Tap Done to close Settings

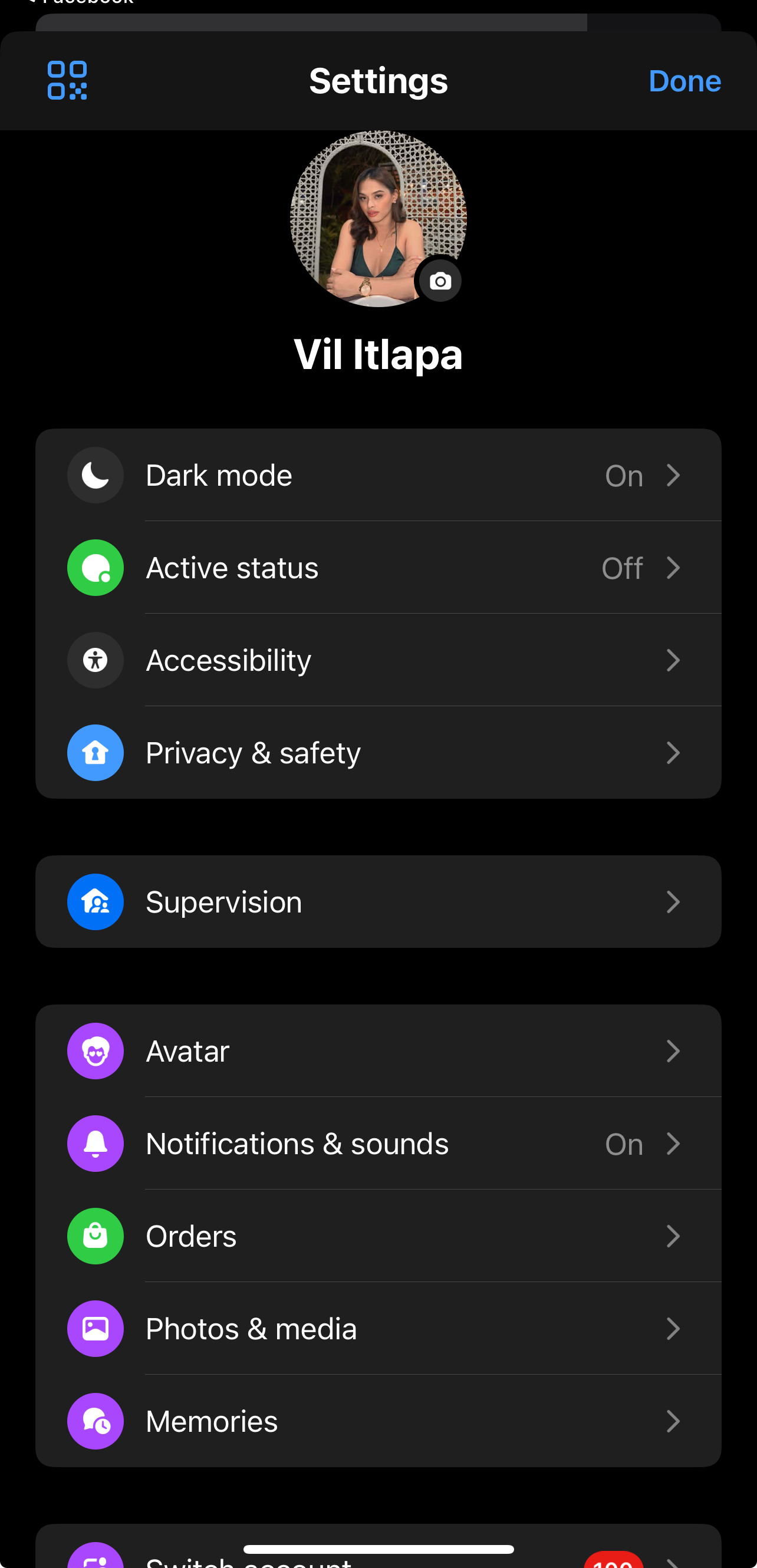coord(684,81)
